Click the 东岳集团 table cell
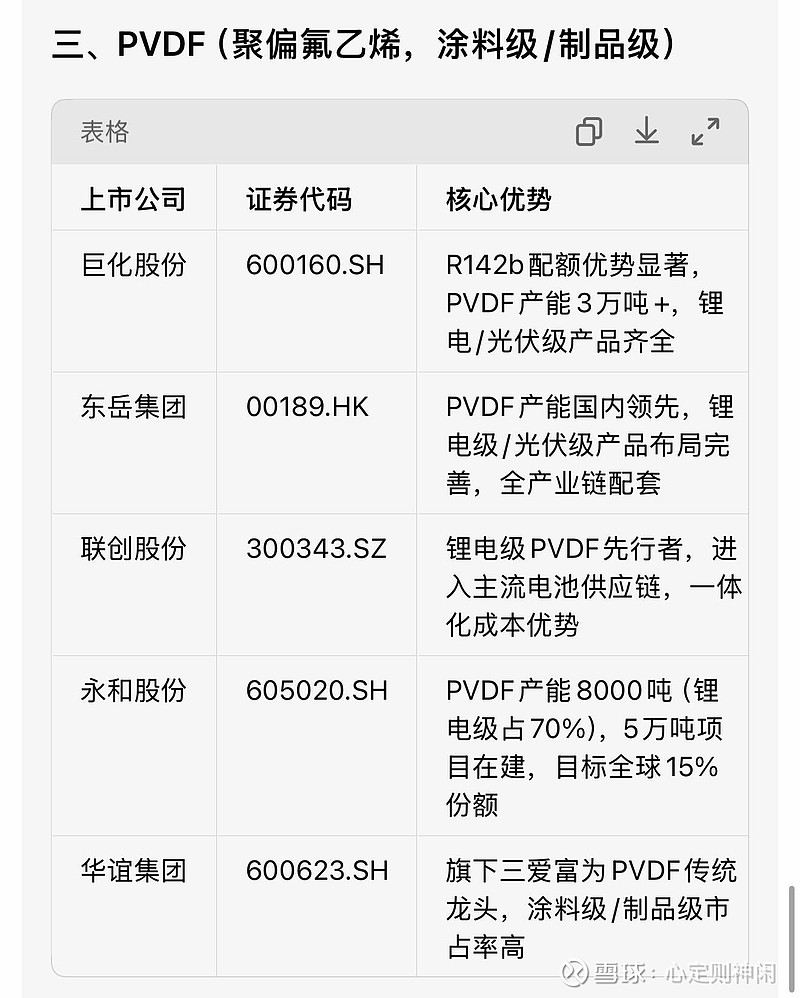Viewport: 800px width, 998px height. pos(134,407)
